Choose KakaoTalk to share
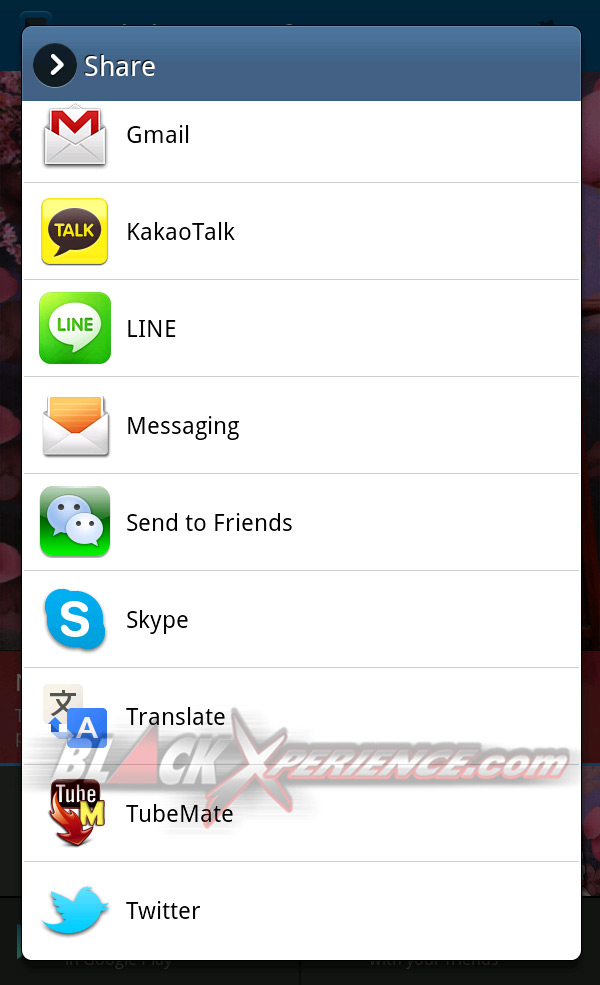Image resolution: width=600 pixels, height=985 pixels. [300, 232]
